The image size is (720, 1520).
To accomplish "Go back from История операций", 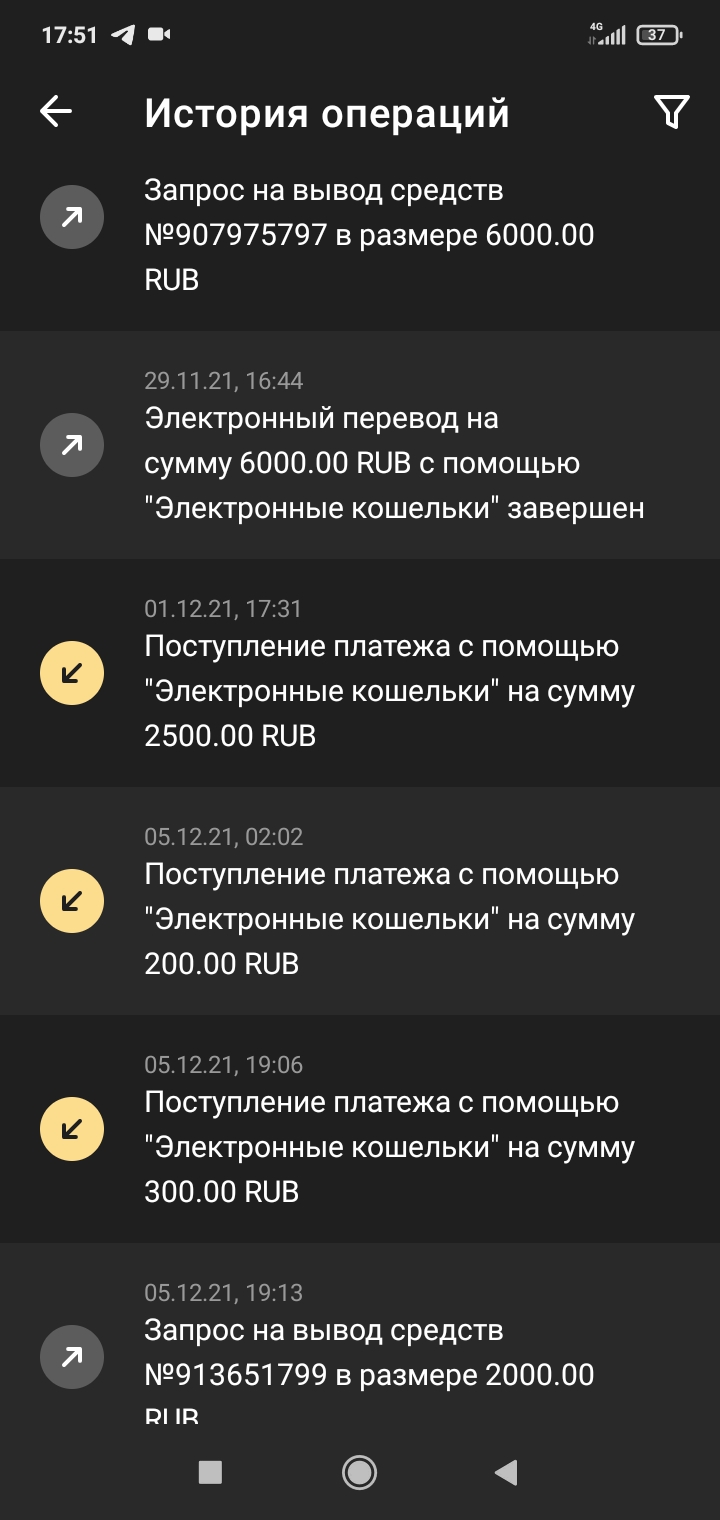I will 56,112.
